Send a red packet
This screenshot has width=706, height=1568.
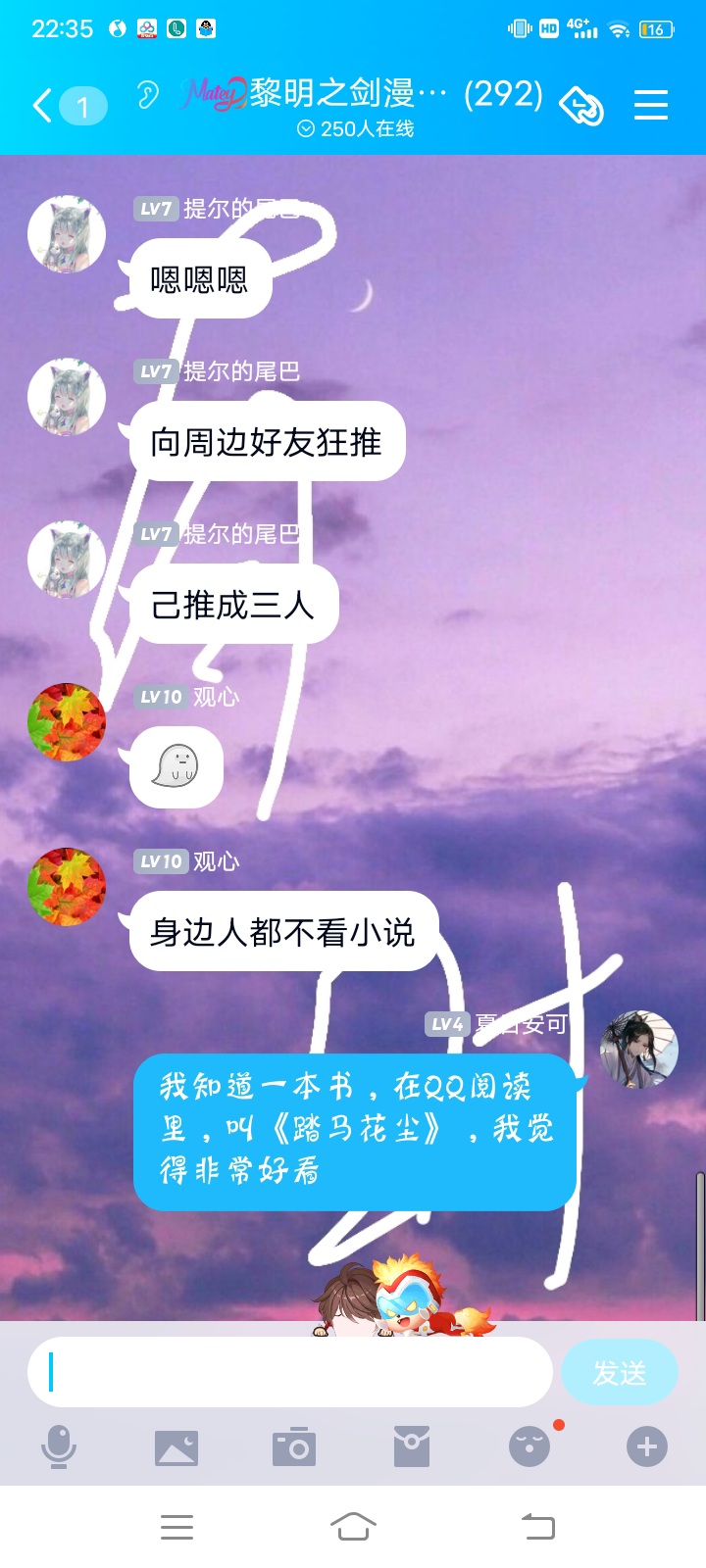[x=412, y=1446]
